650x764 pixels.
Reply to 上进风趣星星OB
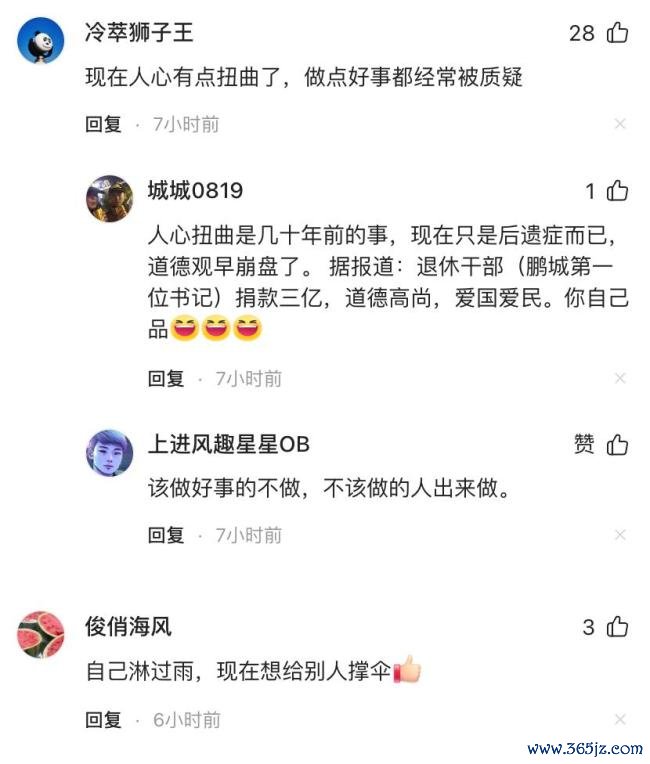pos(167,535)
